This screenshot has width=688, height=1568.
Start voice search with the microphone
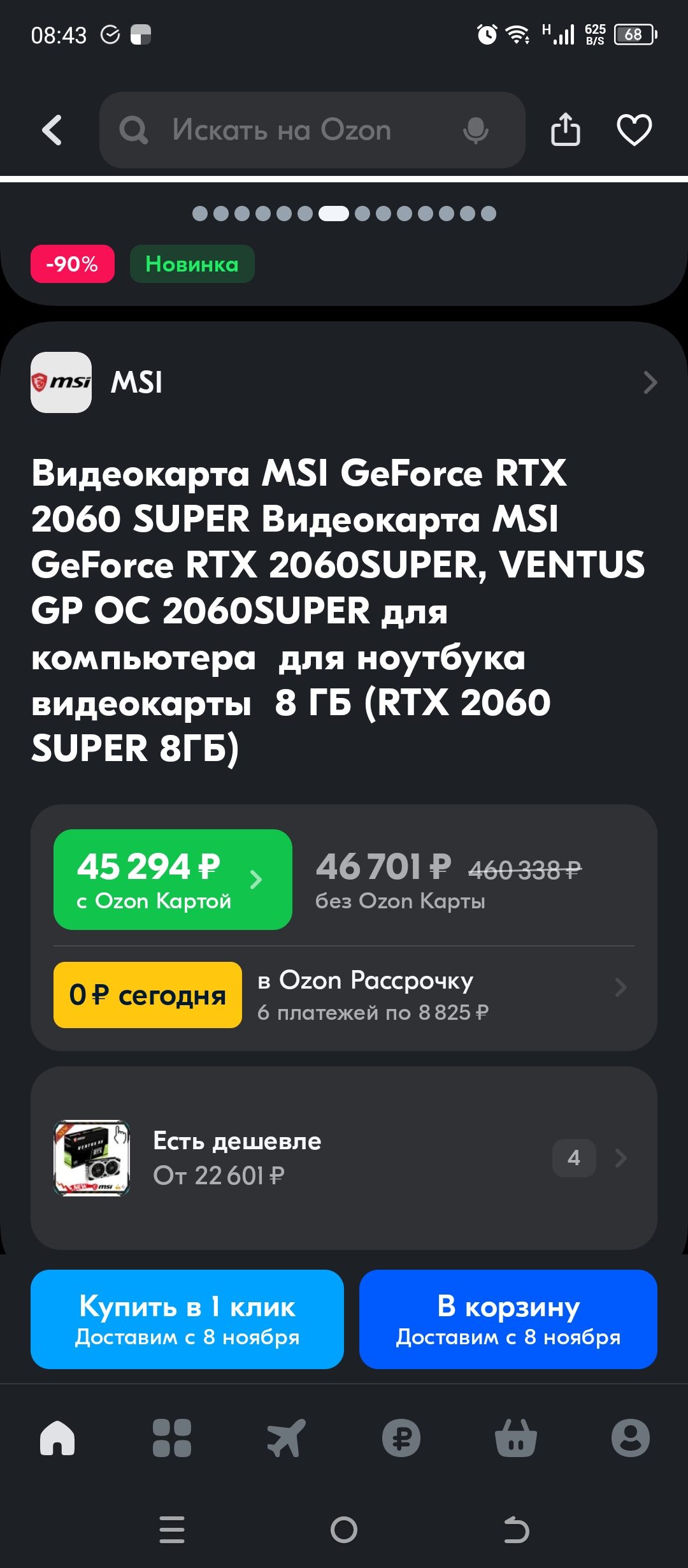(x=475, y=130)
